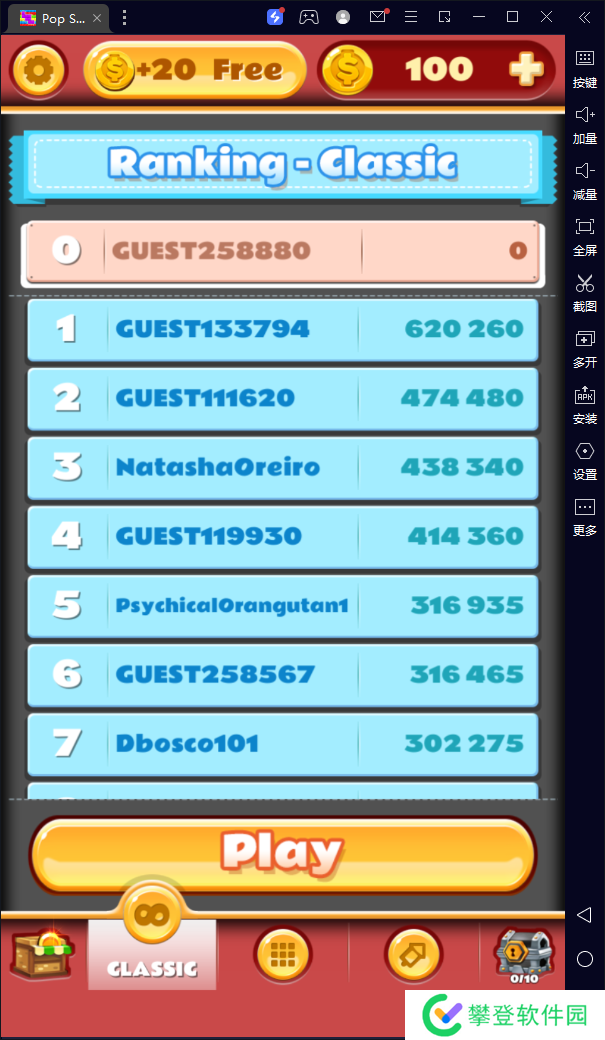Open the settings gear

tap(38, 70)
